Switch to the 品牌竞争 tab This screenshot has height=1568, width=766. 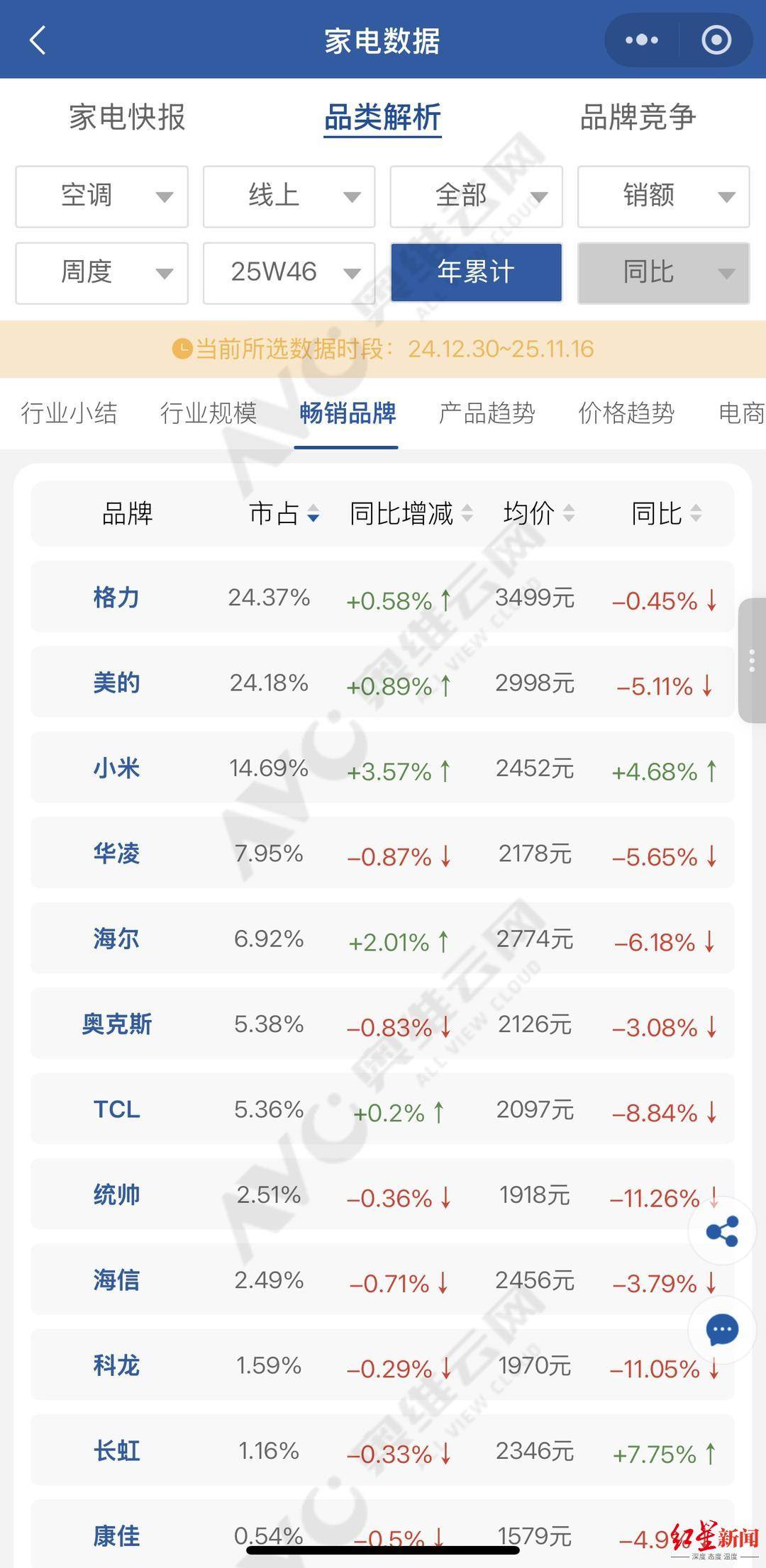[x=638, y=117]
